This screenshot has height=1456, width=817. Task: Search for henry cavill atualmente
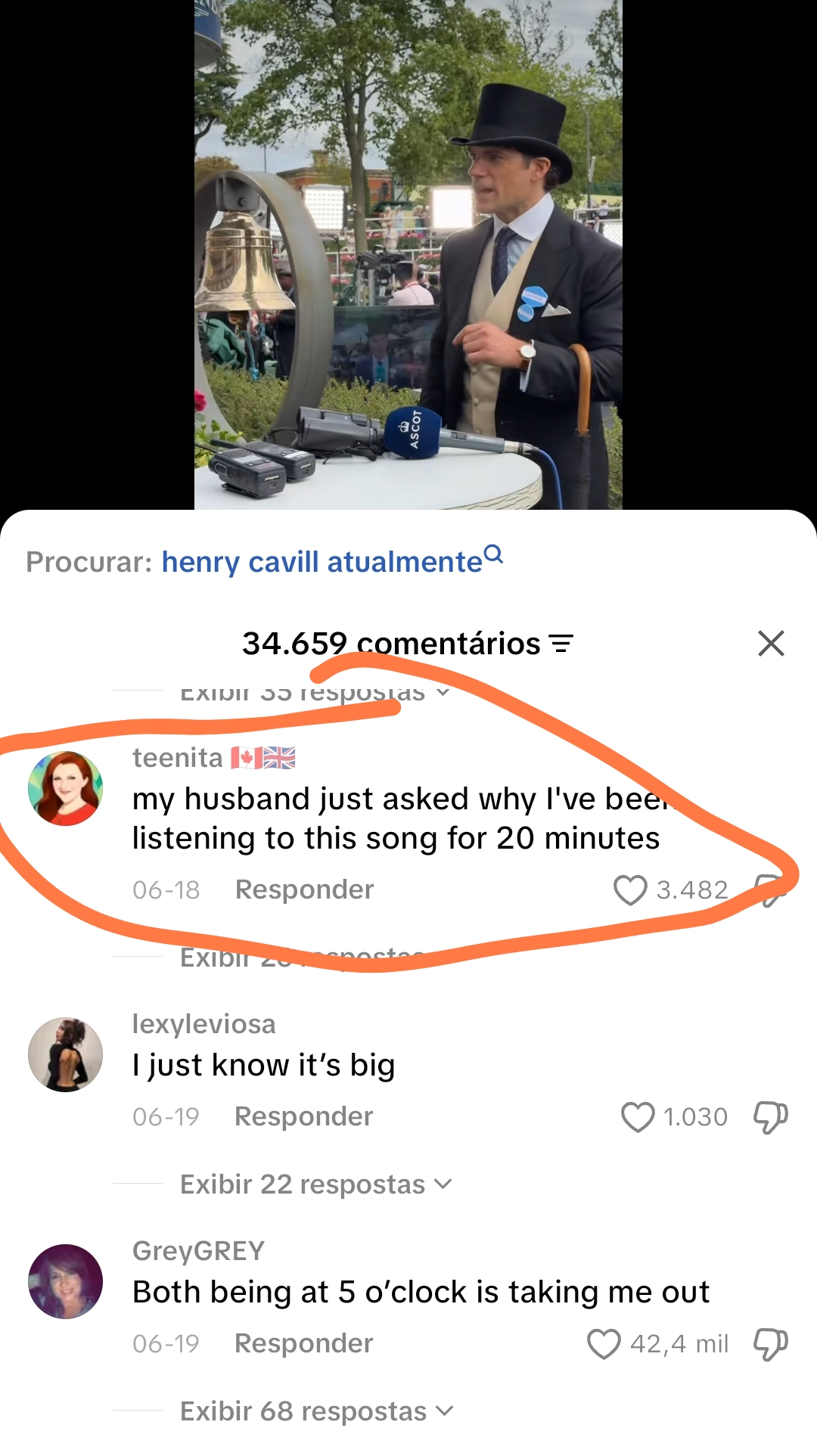(332, 561)
